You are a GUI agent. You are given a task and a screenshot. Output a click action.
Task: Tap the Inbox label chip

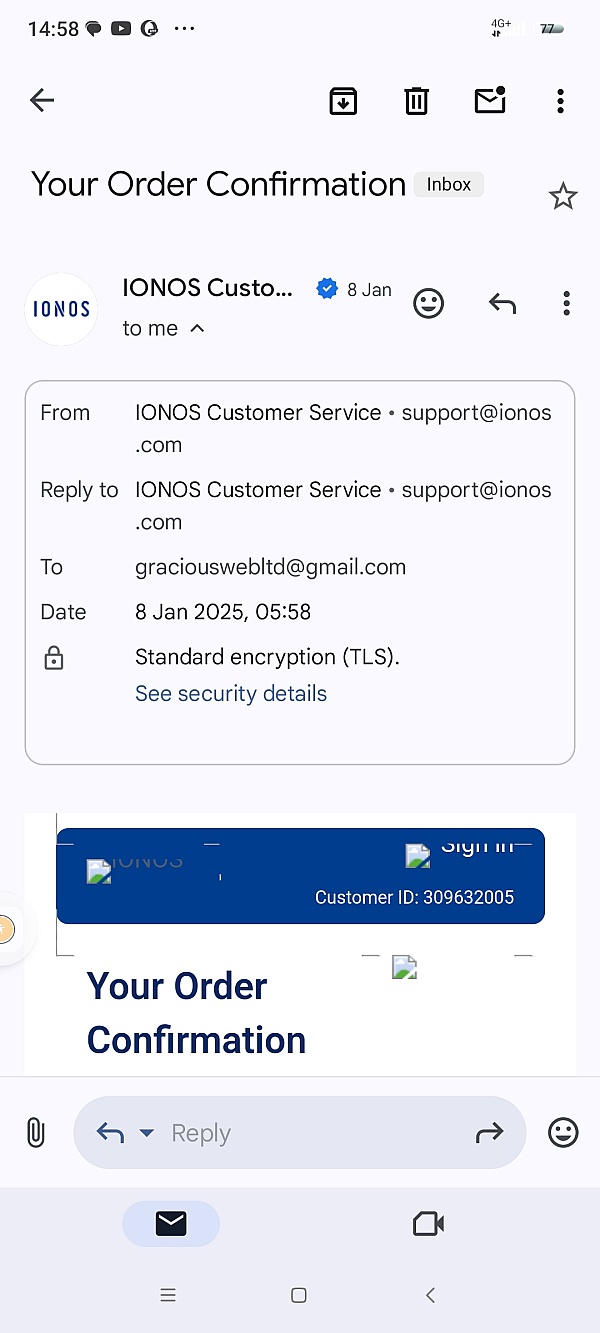449,185
